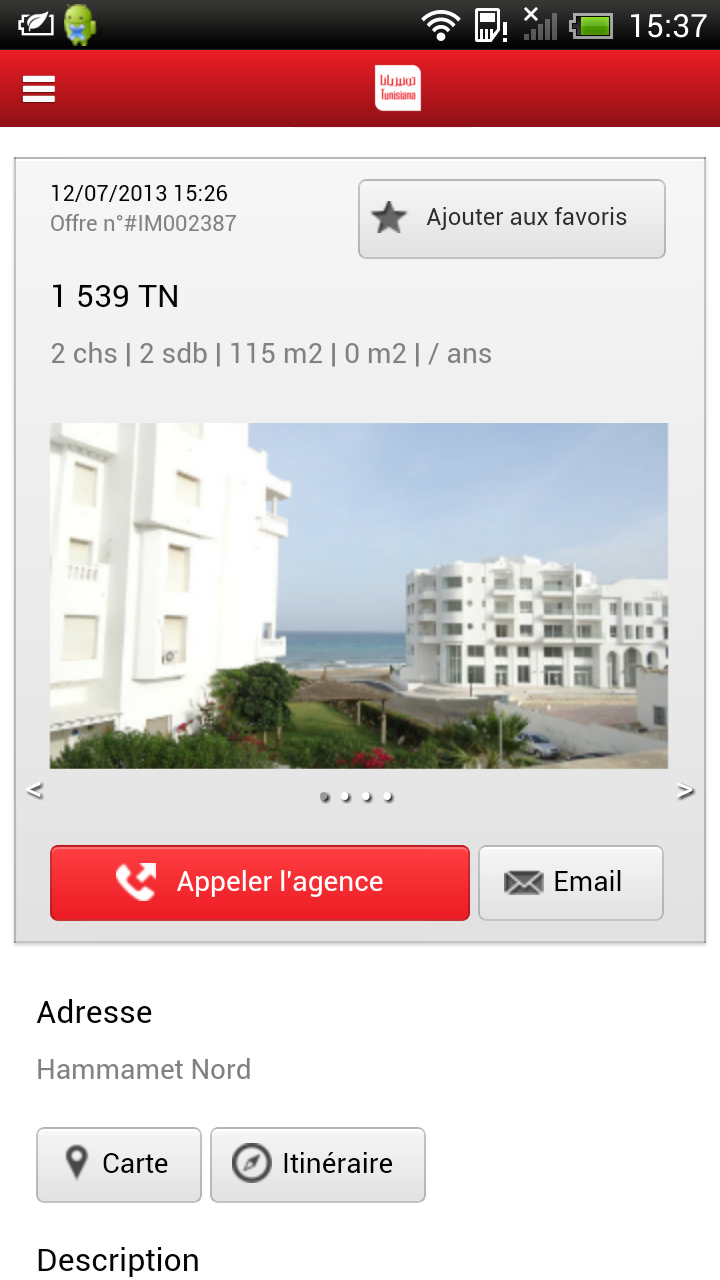Call the agency about this listing
This screenshot has height=1280, width=720.
click(x=260, y=882)
